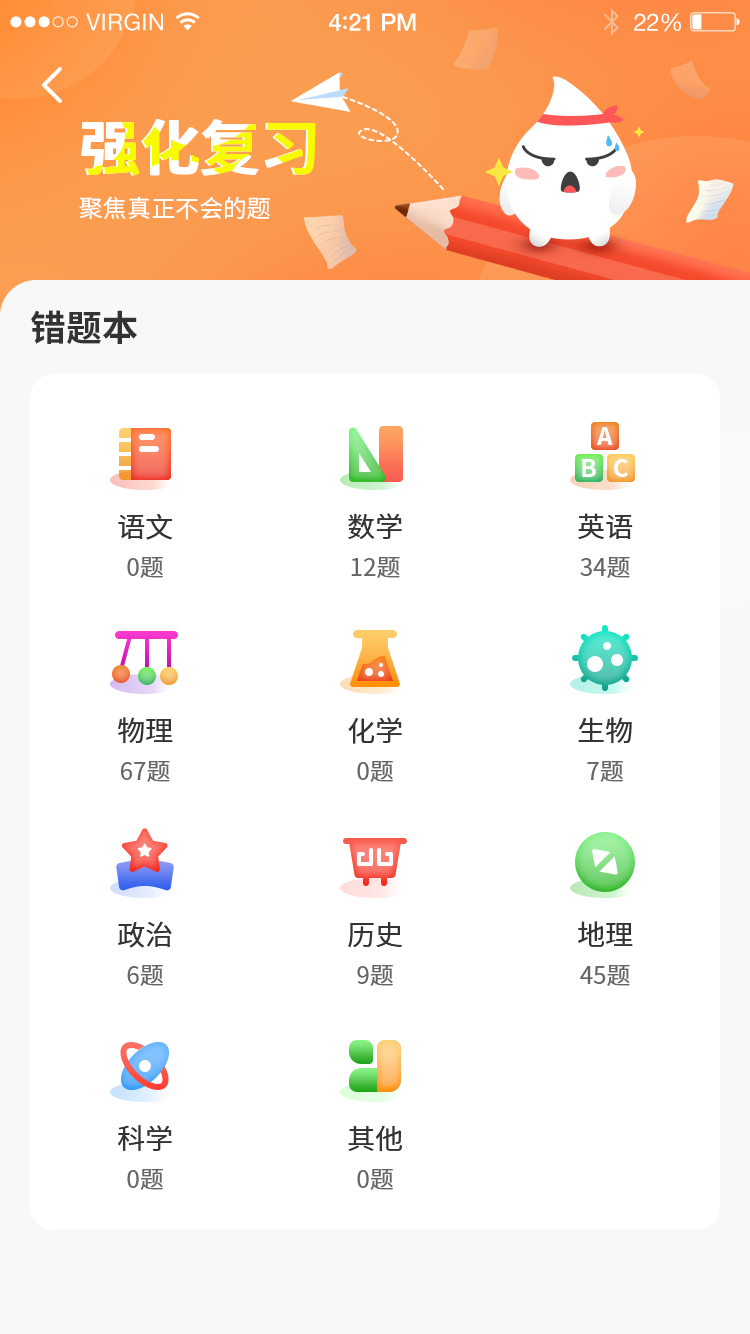The image size is (750, 1334).
Task: Tap the 政治 star badge icon
Action: tap(143, 862)
